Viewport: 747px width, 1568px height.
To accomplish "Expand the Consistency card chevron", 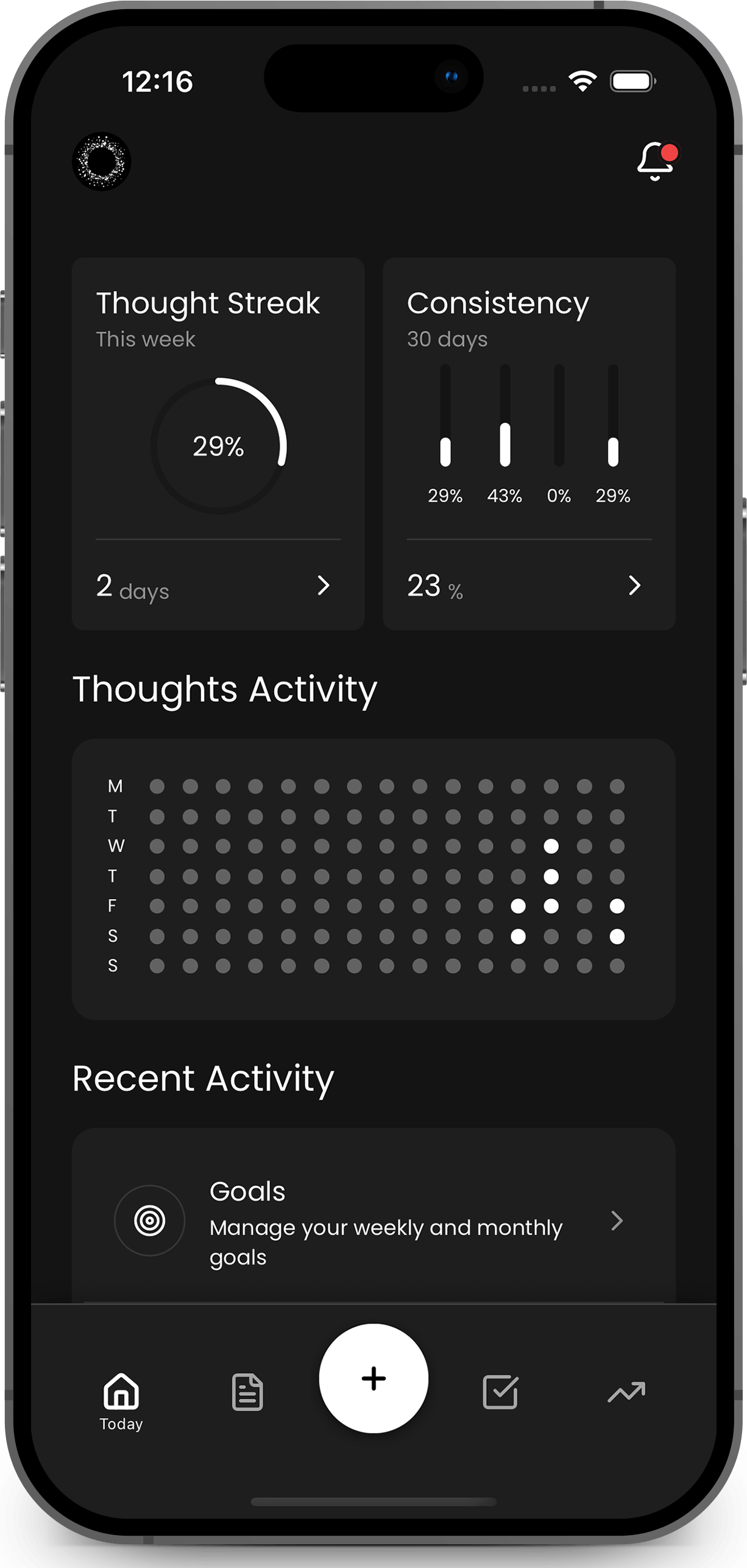I will pos(635,586).
